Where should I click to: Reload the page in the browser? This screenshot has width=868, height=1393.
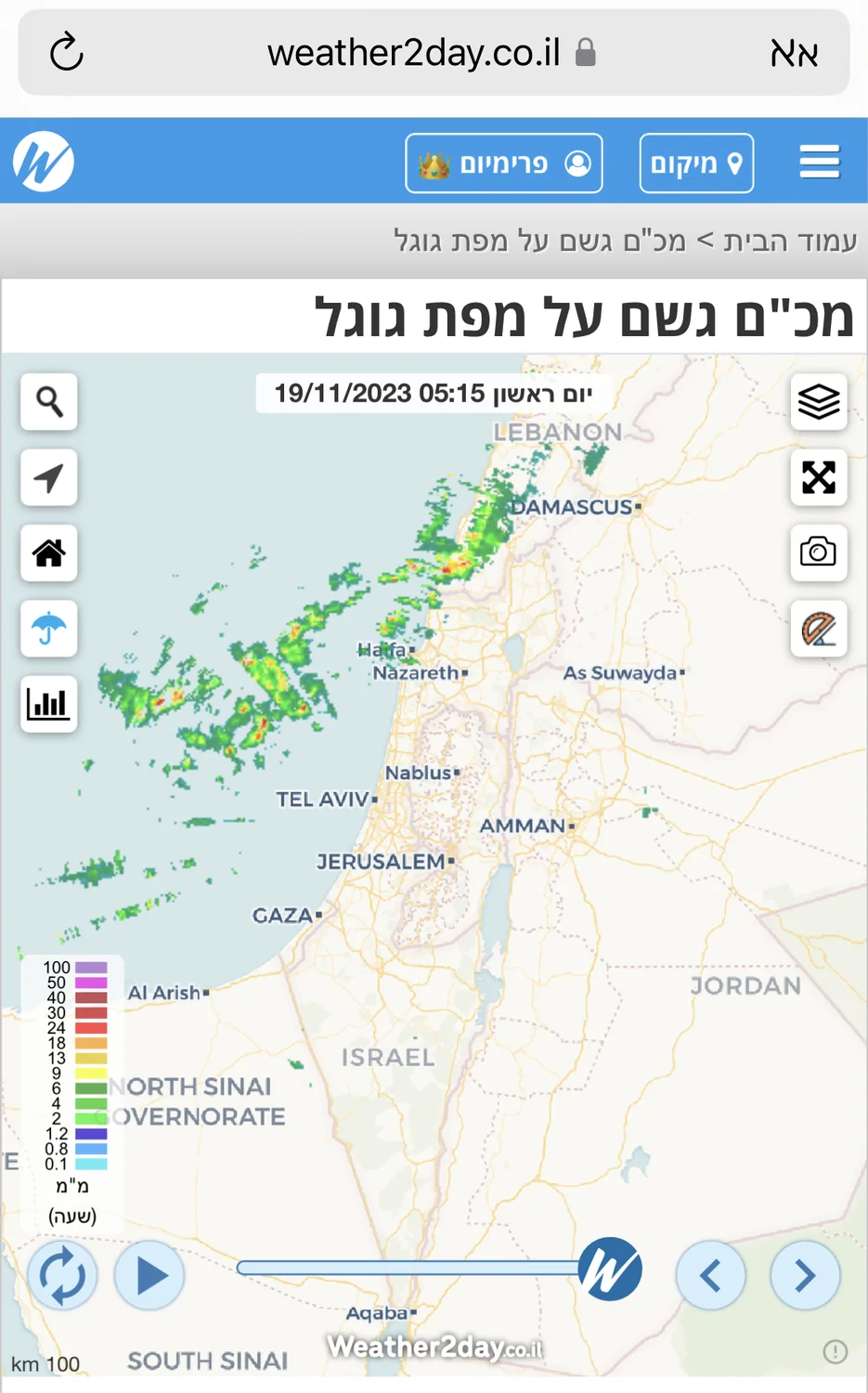[x=67, y=52]
